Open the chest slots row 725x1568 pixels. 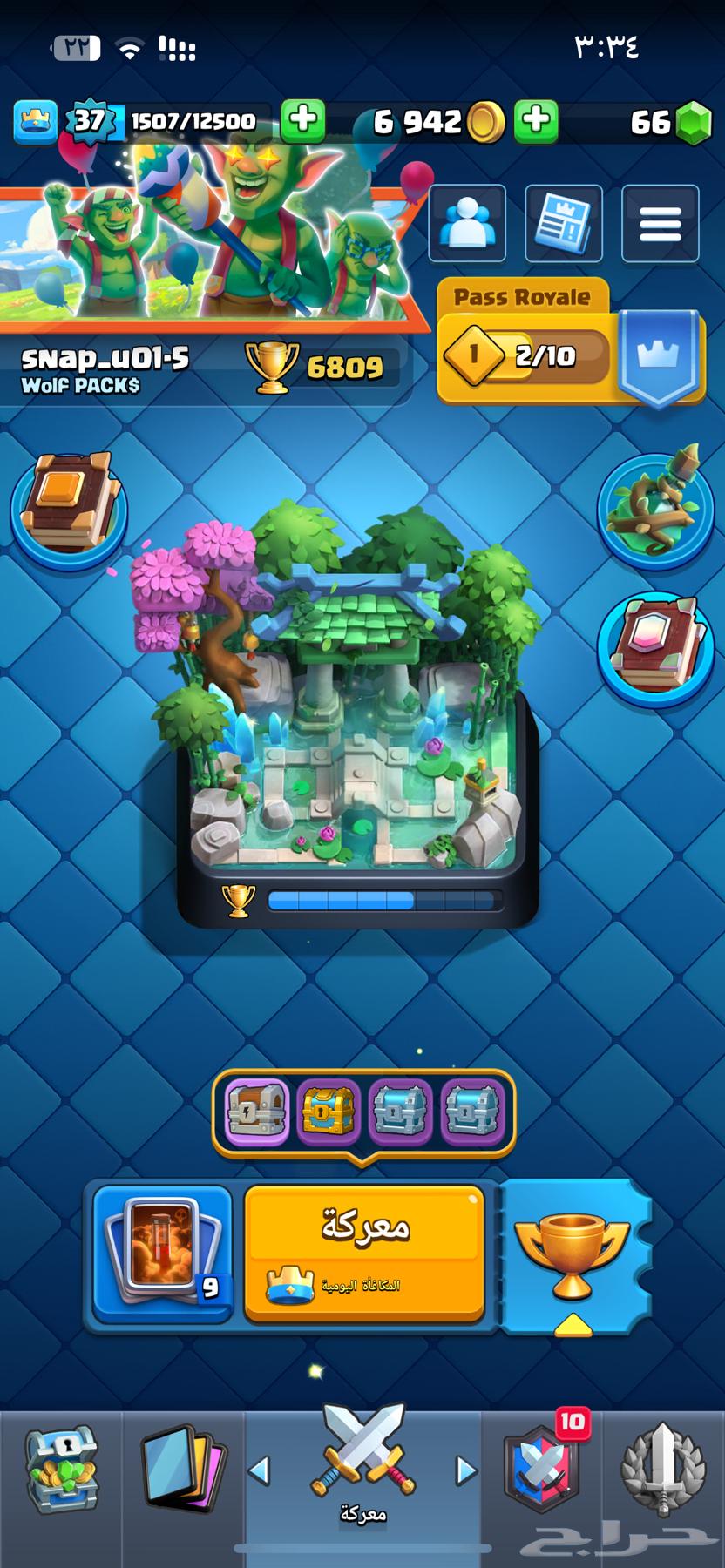click(x=363, y=1111)
